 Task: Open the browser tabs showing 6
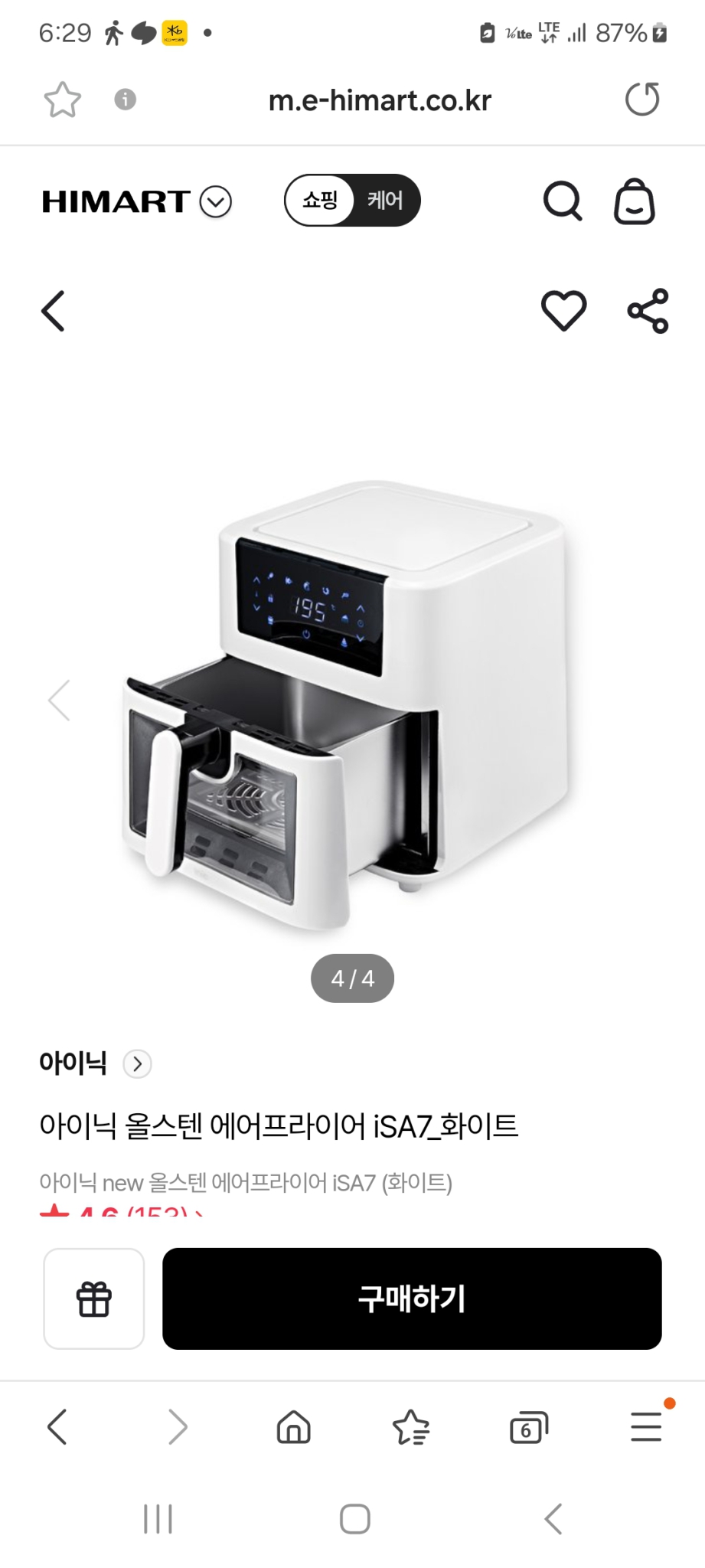pos(528,1428)
